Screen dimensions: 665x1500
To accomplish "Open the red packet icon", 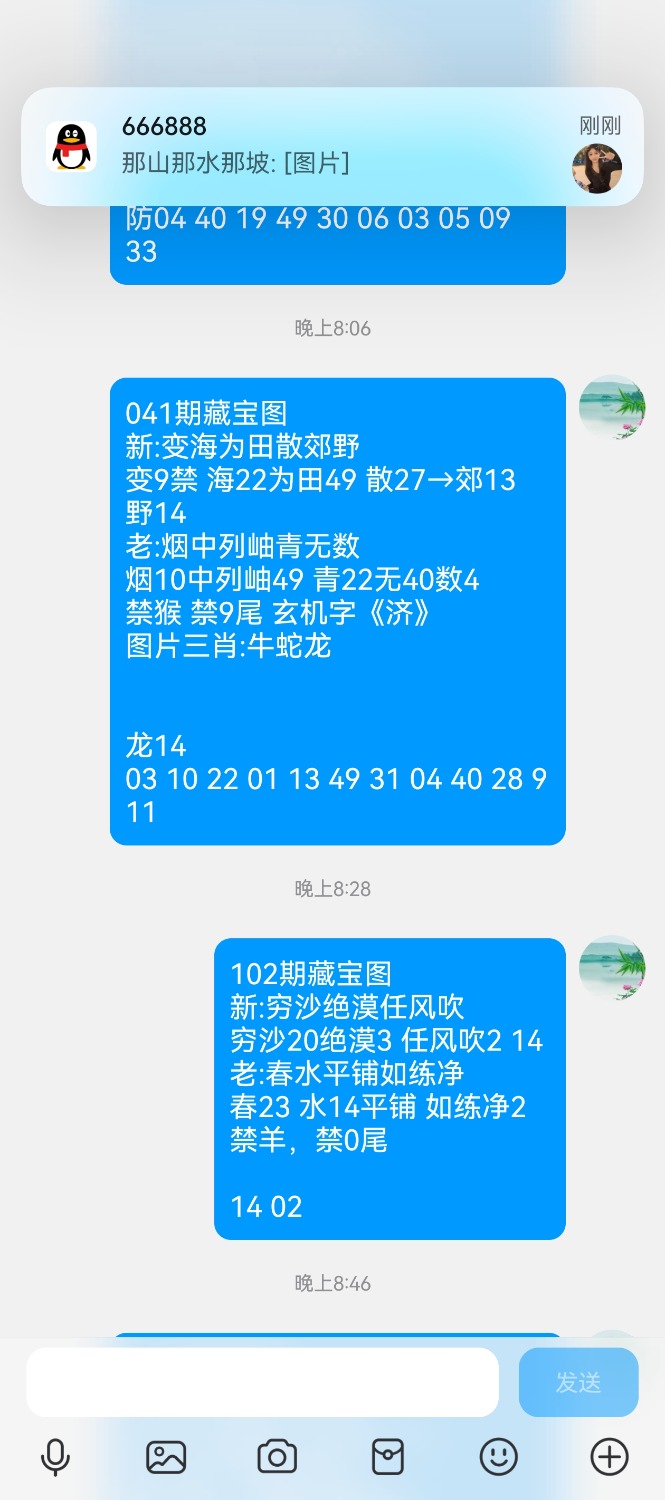I will pos(388,1457).
